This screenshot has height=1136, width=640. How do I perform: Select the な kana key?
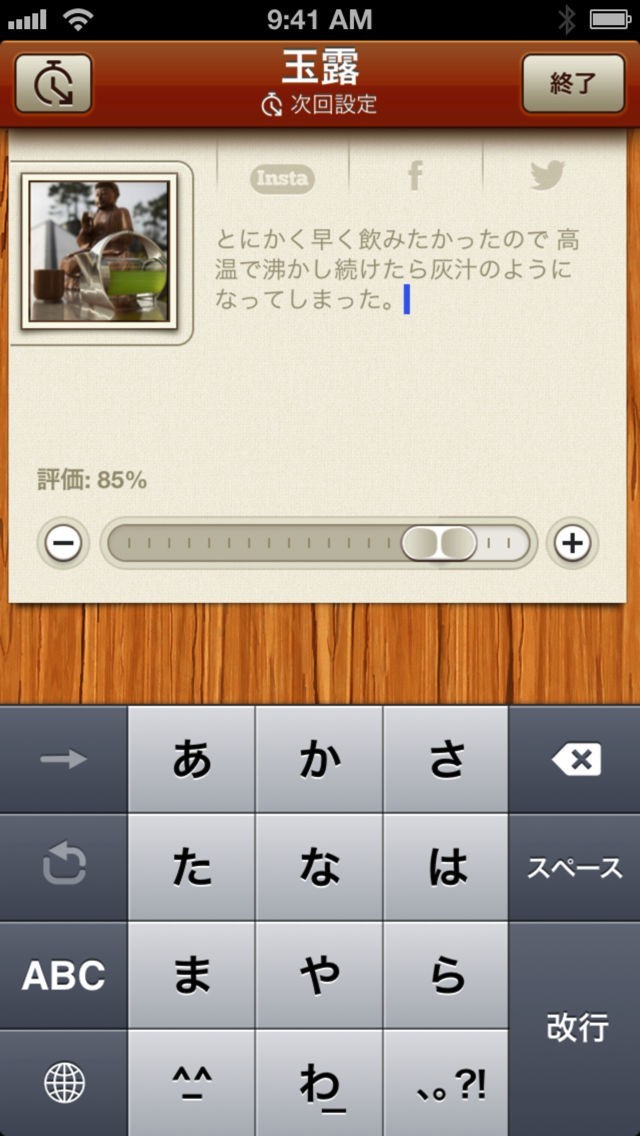pyautogui.click(x=319, y=868)
